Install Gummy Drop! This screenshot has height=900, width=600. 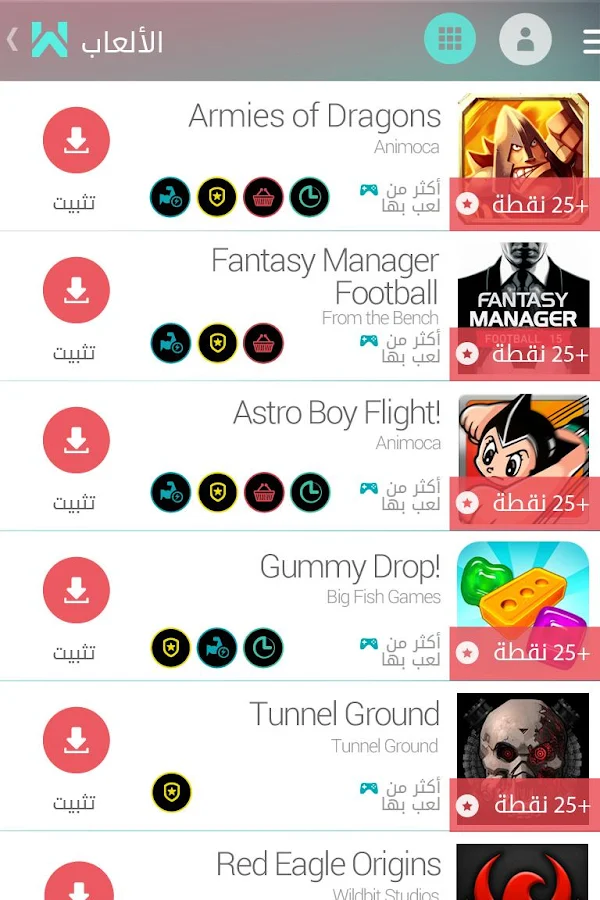coord(76,591)
